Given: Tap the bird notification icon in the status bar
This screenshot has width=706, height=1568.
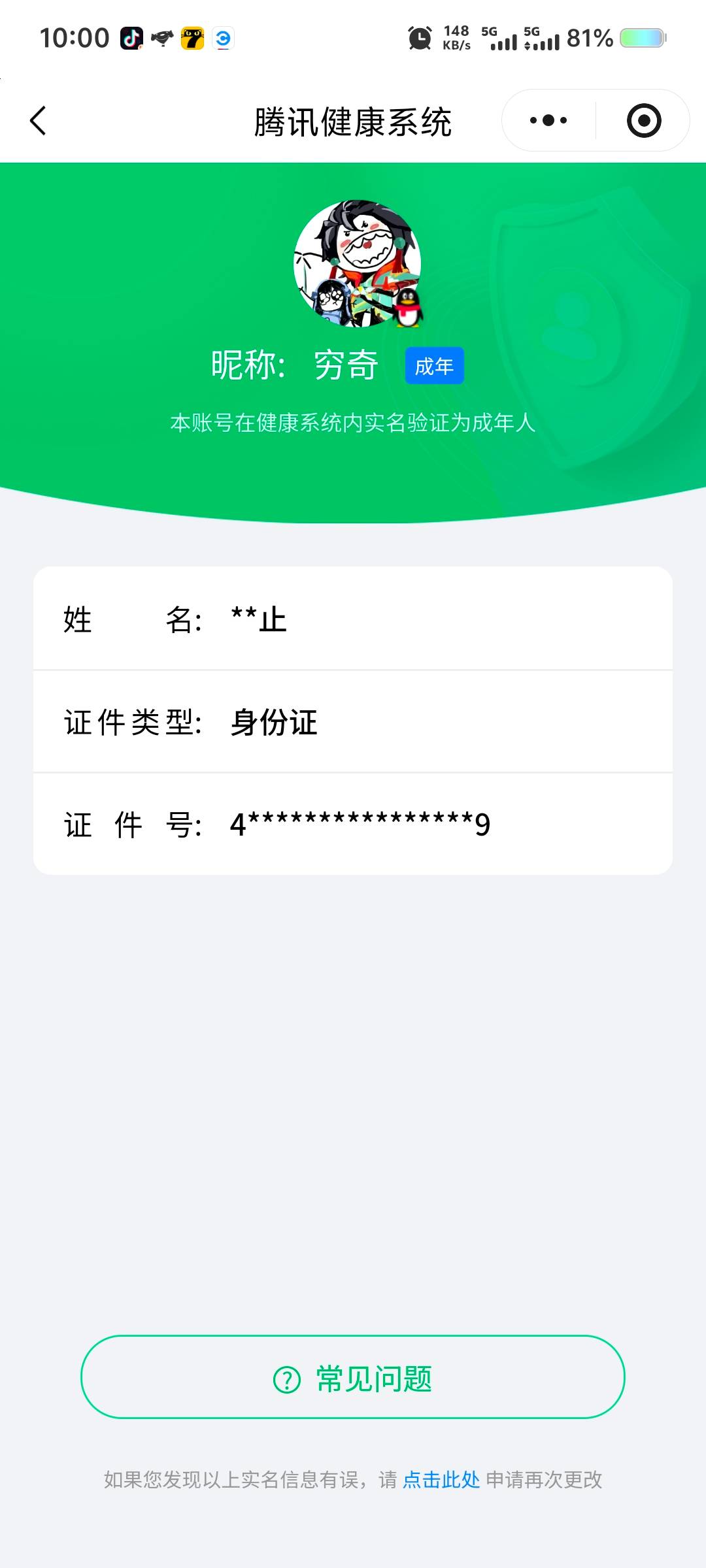Looking at the screenshot, I should click(161, 38).
